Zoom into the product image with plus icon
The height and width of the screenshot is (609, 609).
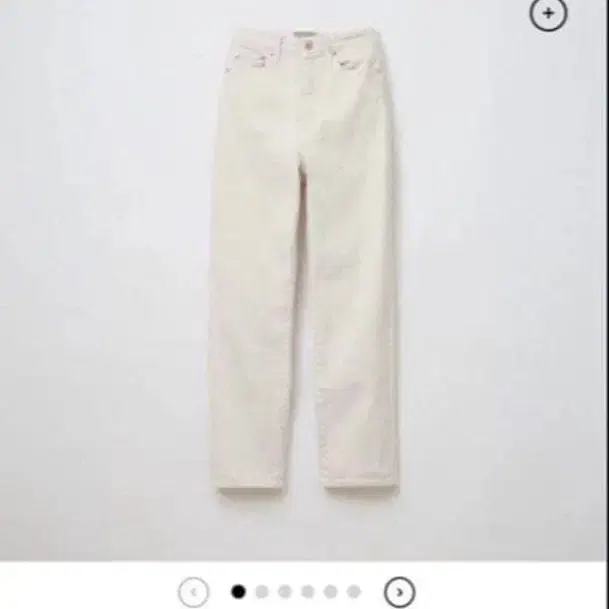pyautogui.click(x=548, y=14)
